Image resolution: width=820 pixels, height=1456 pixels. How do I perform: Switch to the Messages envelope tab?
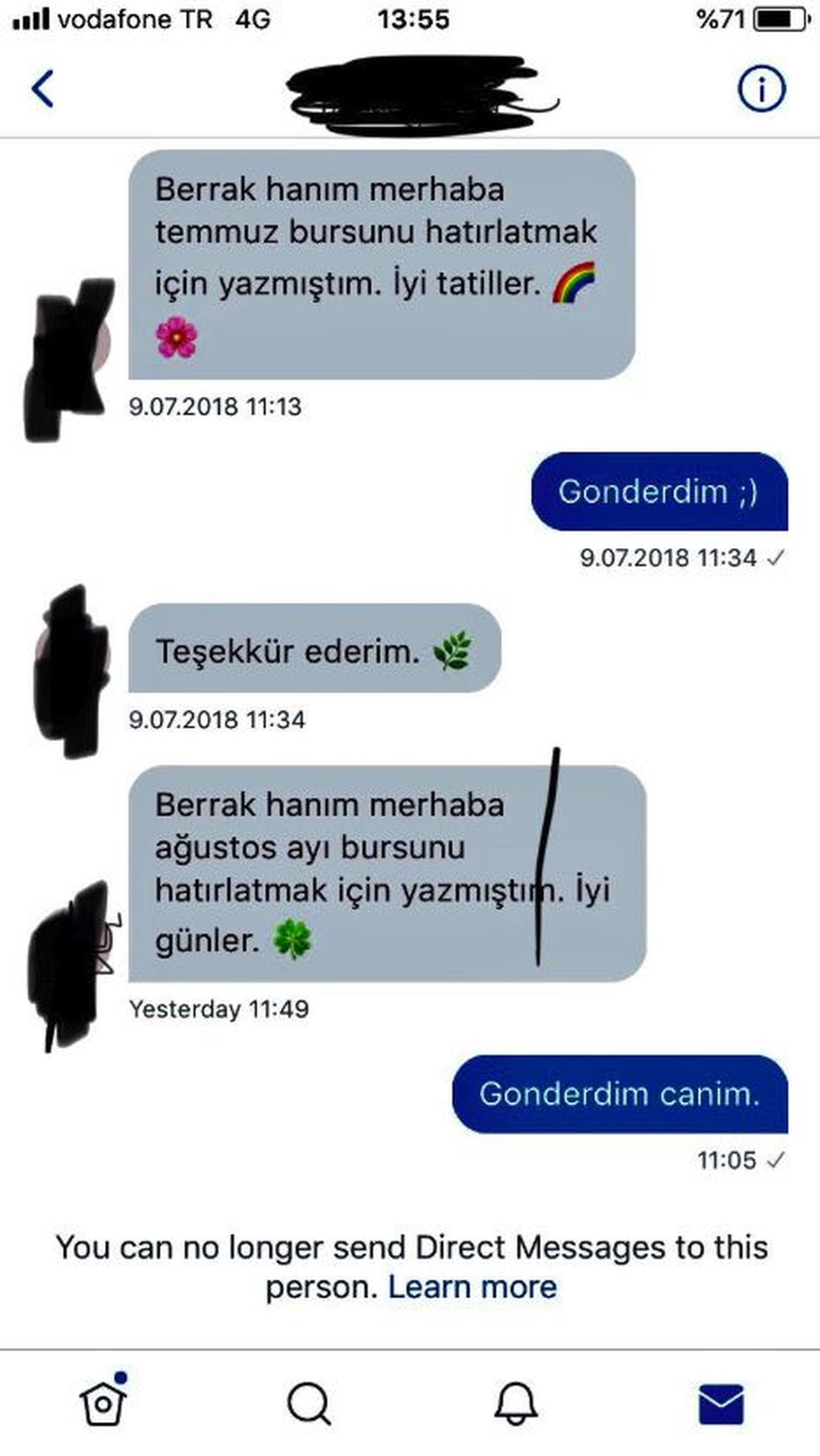click(721, 1403)
